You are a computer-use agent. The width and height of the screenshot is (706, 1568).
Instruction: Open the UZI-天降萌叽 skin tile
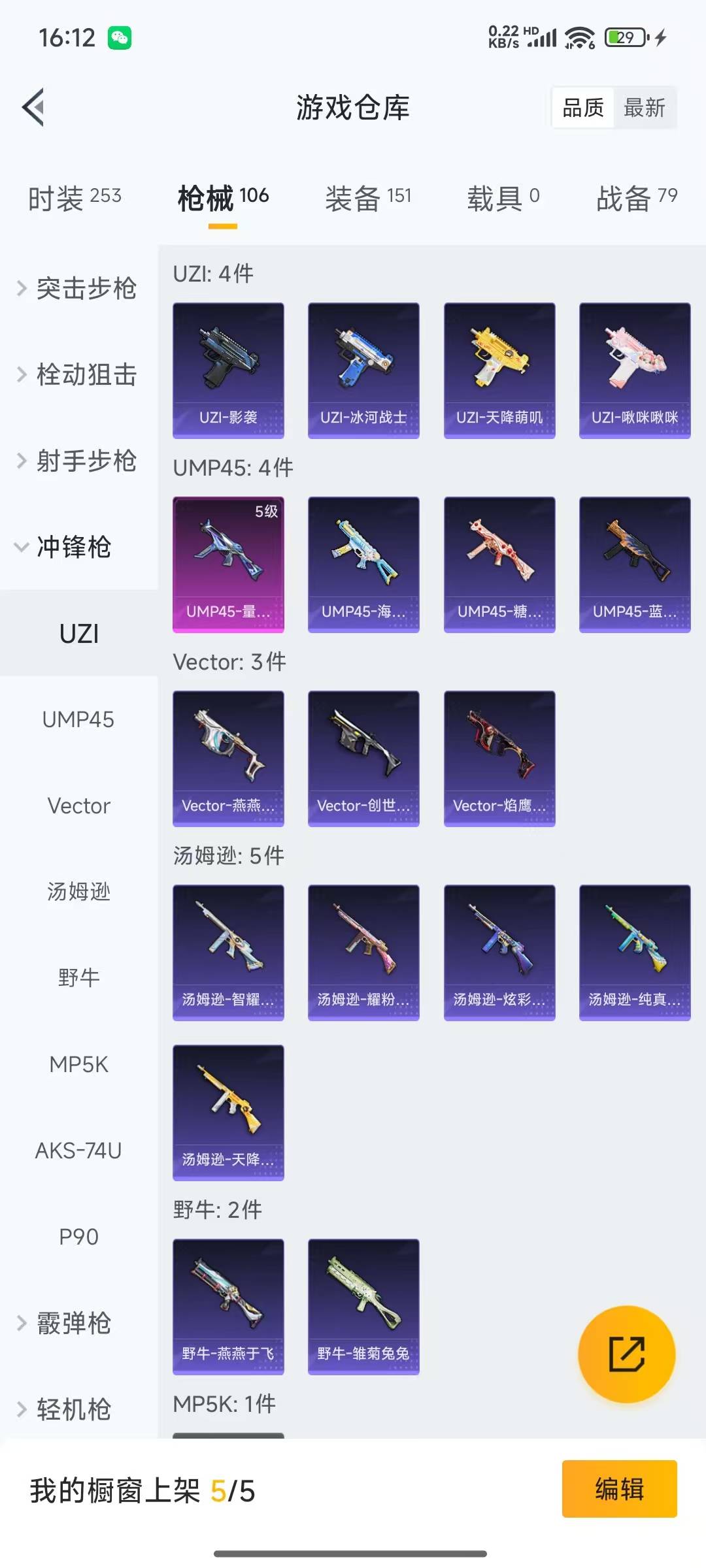coord(499,370)
